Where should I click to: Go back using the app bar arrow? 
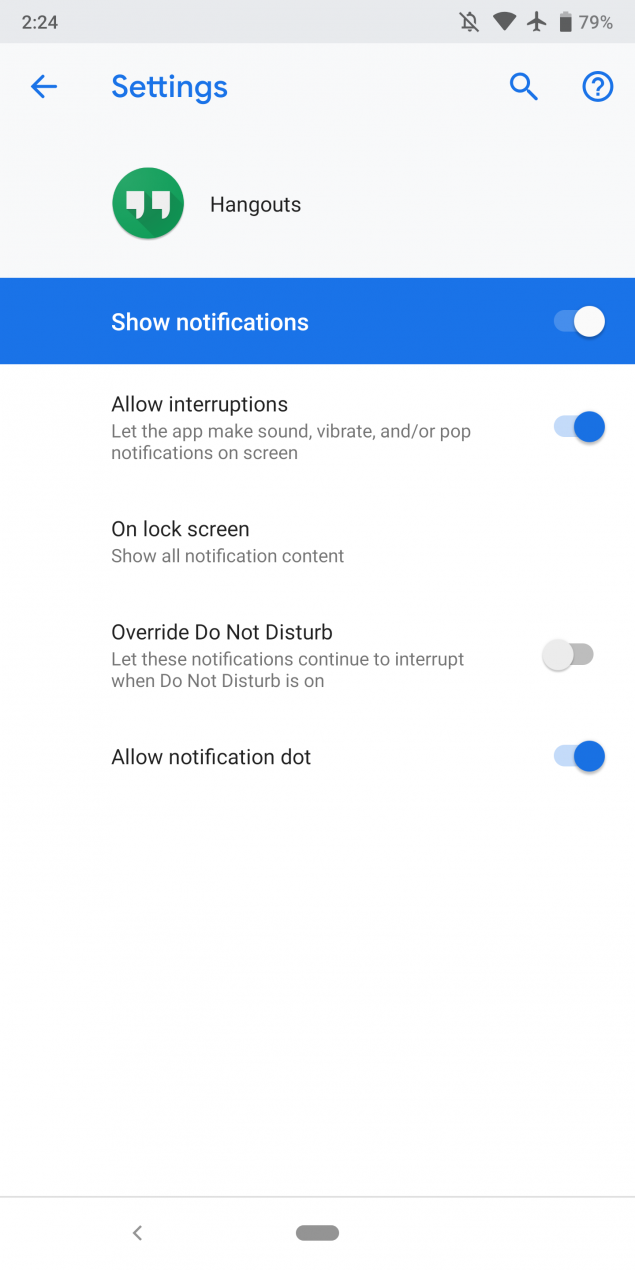click(x=44, y=87)
